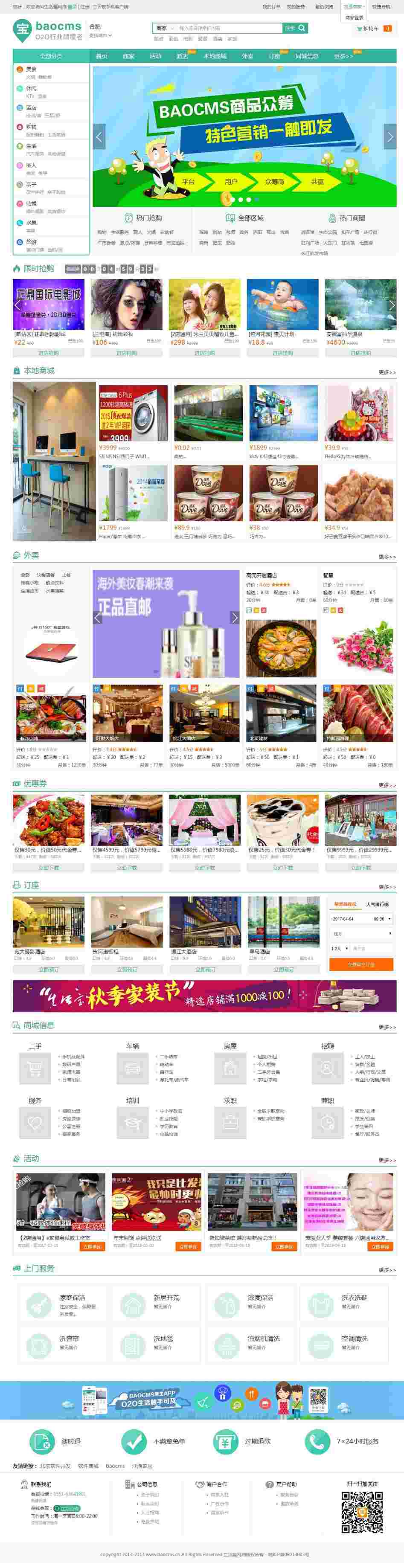The width and height of the screenshot is (404, 1568).
Task: Show the next banner slide with right arrow
Action: (390, 137)
